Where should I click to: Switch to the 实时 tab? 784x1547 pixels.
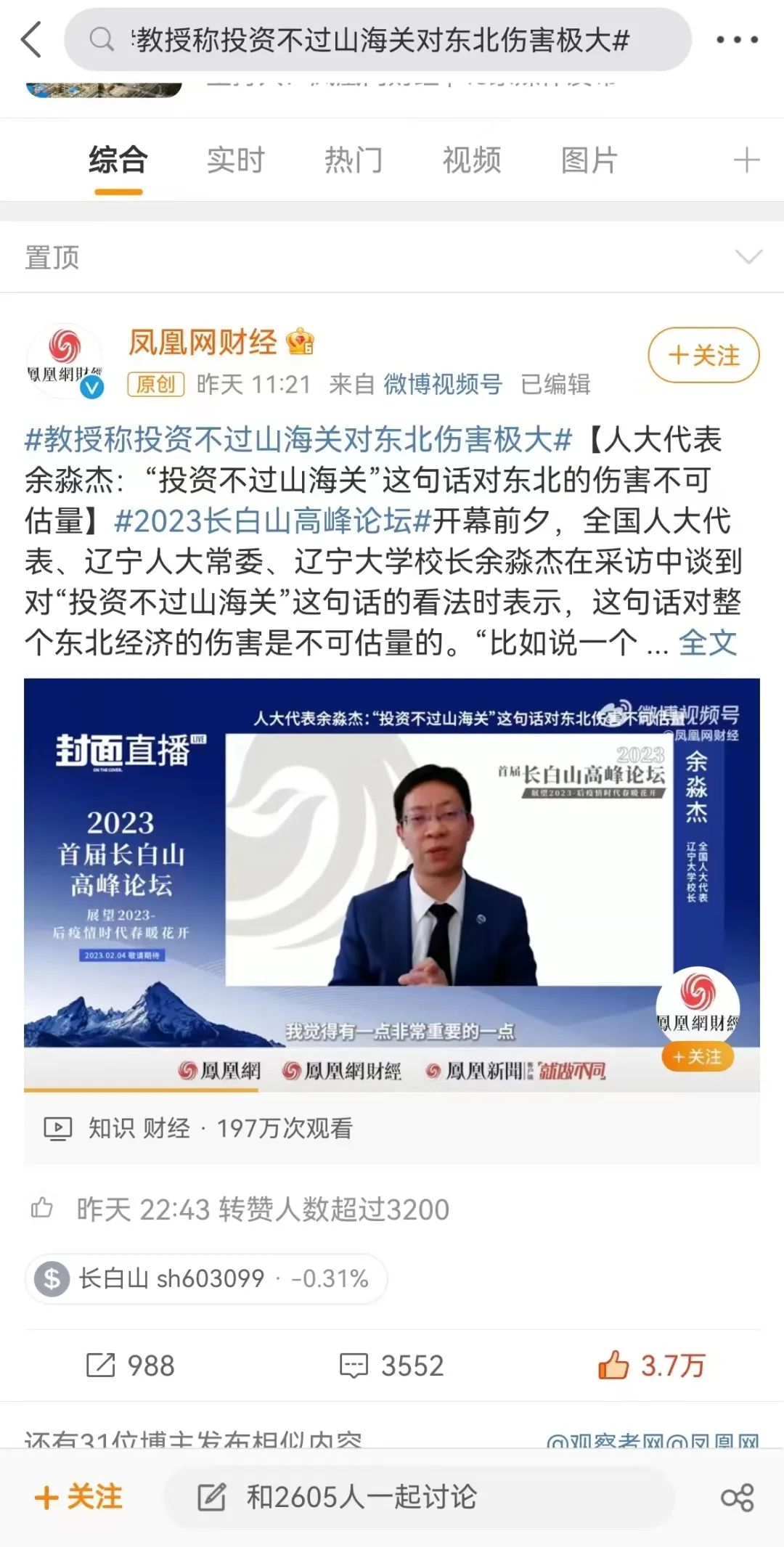(x=235, y=160)
